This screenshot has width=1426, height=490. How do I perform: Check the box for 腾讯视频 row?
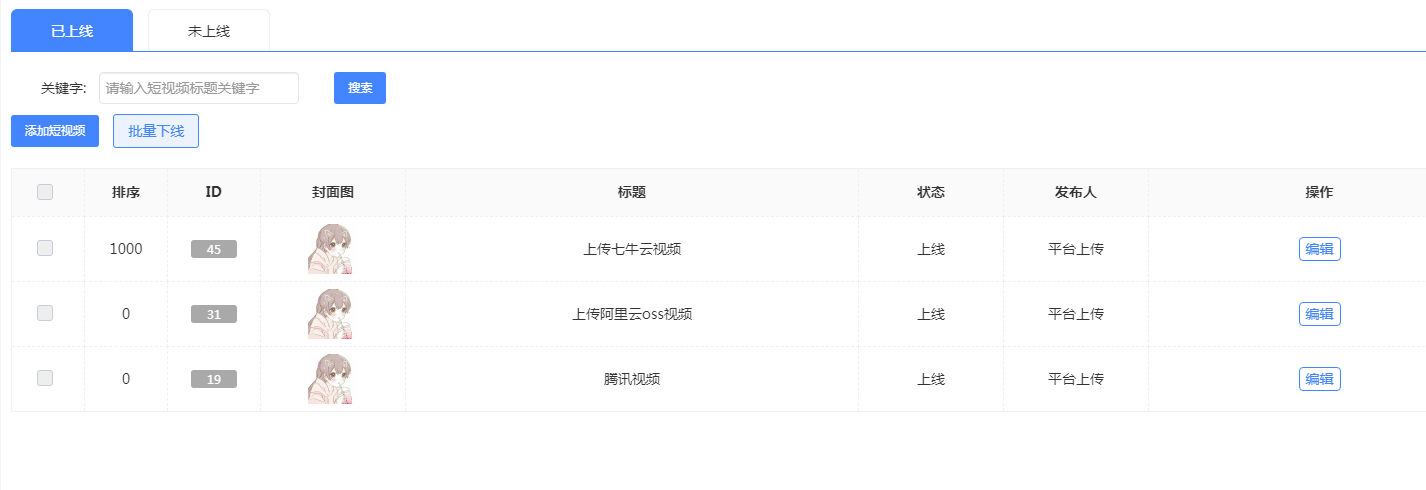[x=45, y=378]
